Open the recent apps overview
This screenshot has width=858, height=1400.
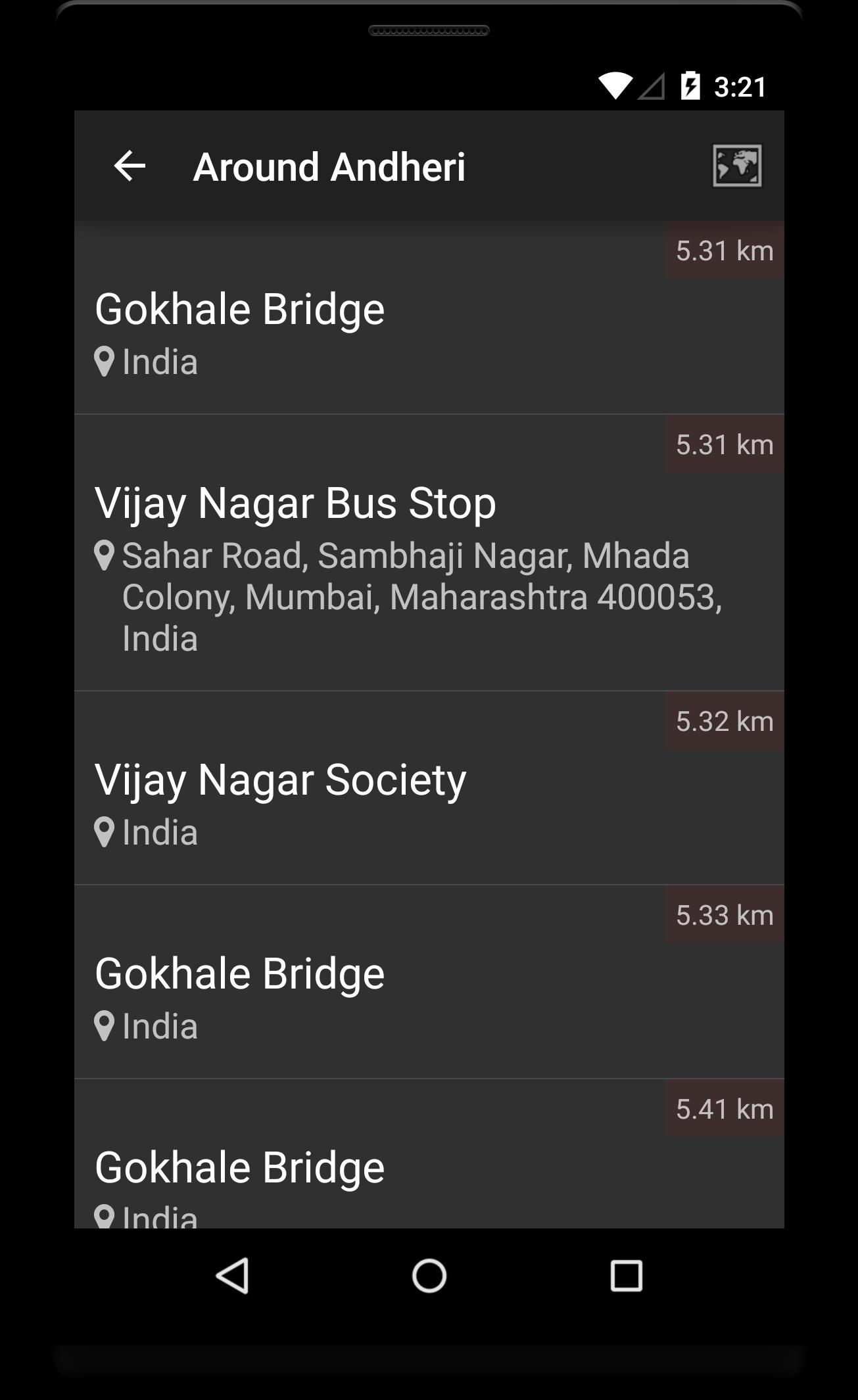point(626,1276)
